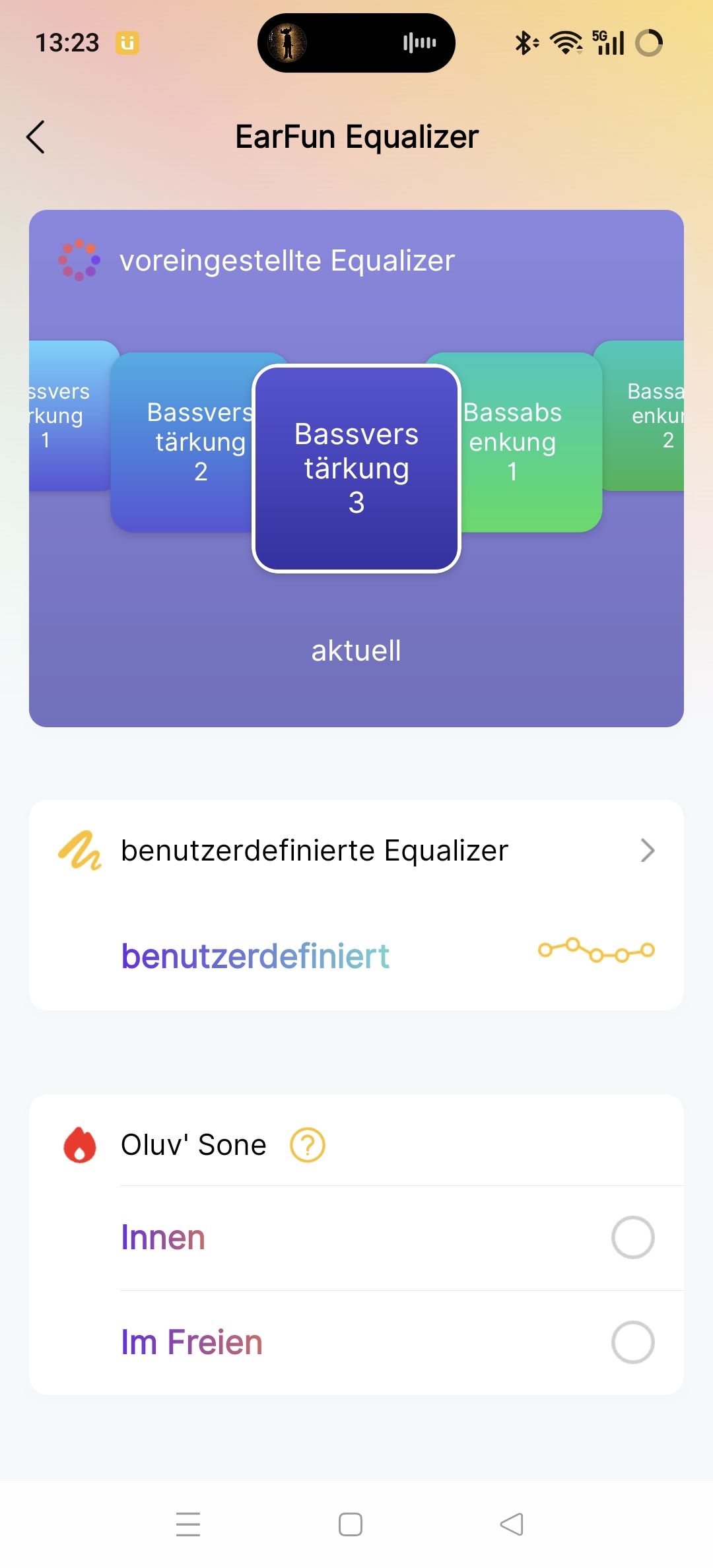This screenshot has height=1568, width=713.
Task: Go back from EarFun Equalizer
Action: tap(36, 137)
